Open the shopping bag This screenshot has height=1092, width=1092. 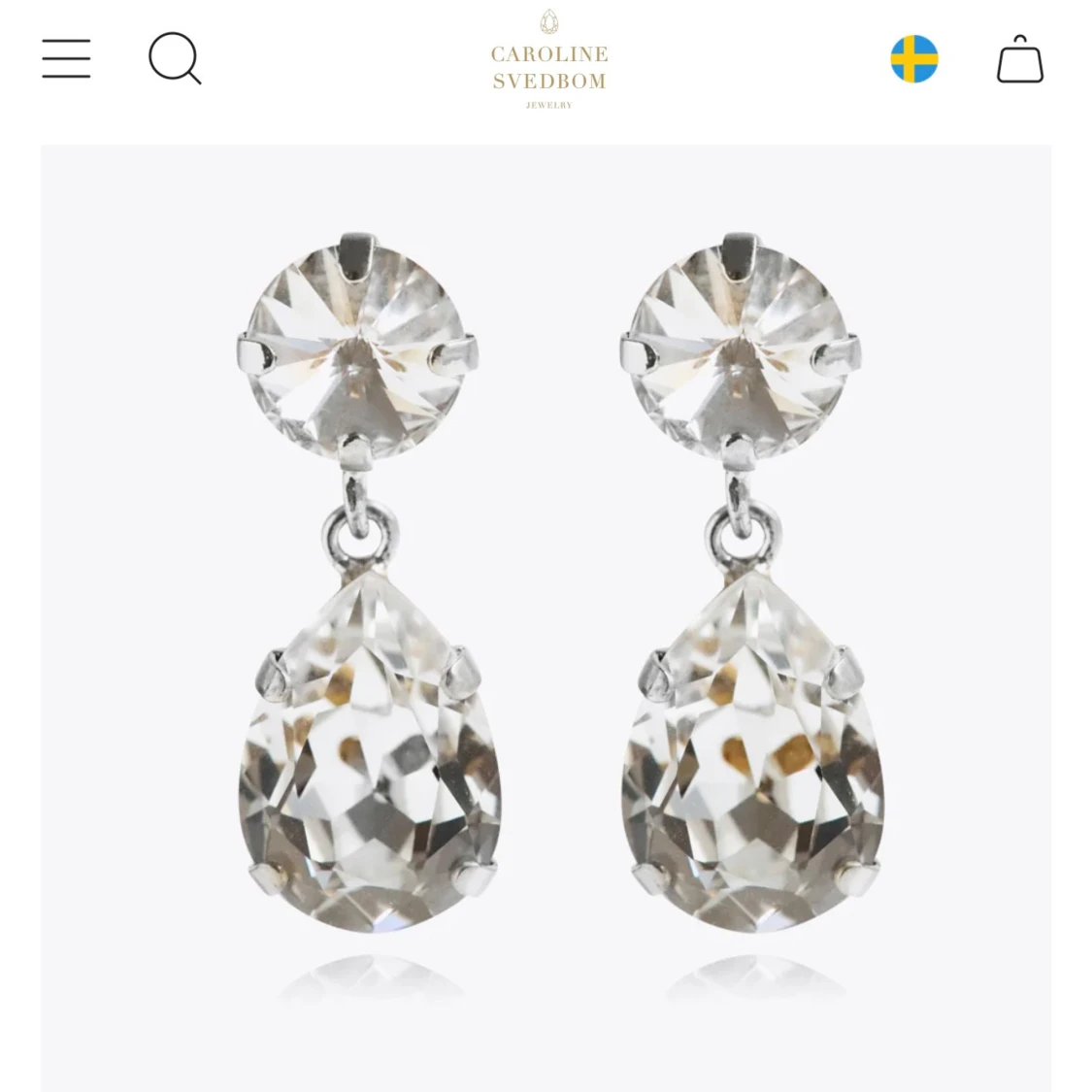[x=1019, y=59]
